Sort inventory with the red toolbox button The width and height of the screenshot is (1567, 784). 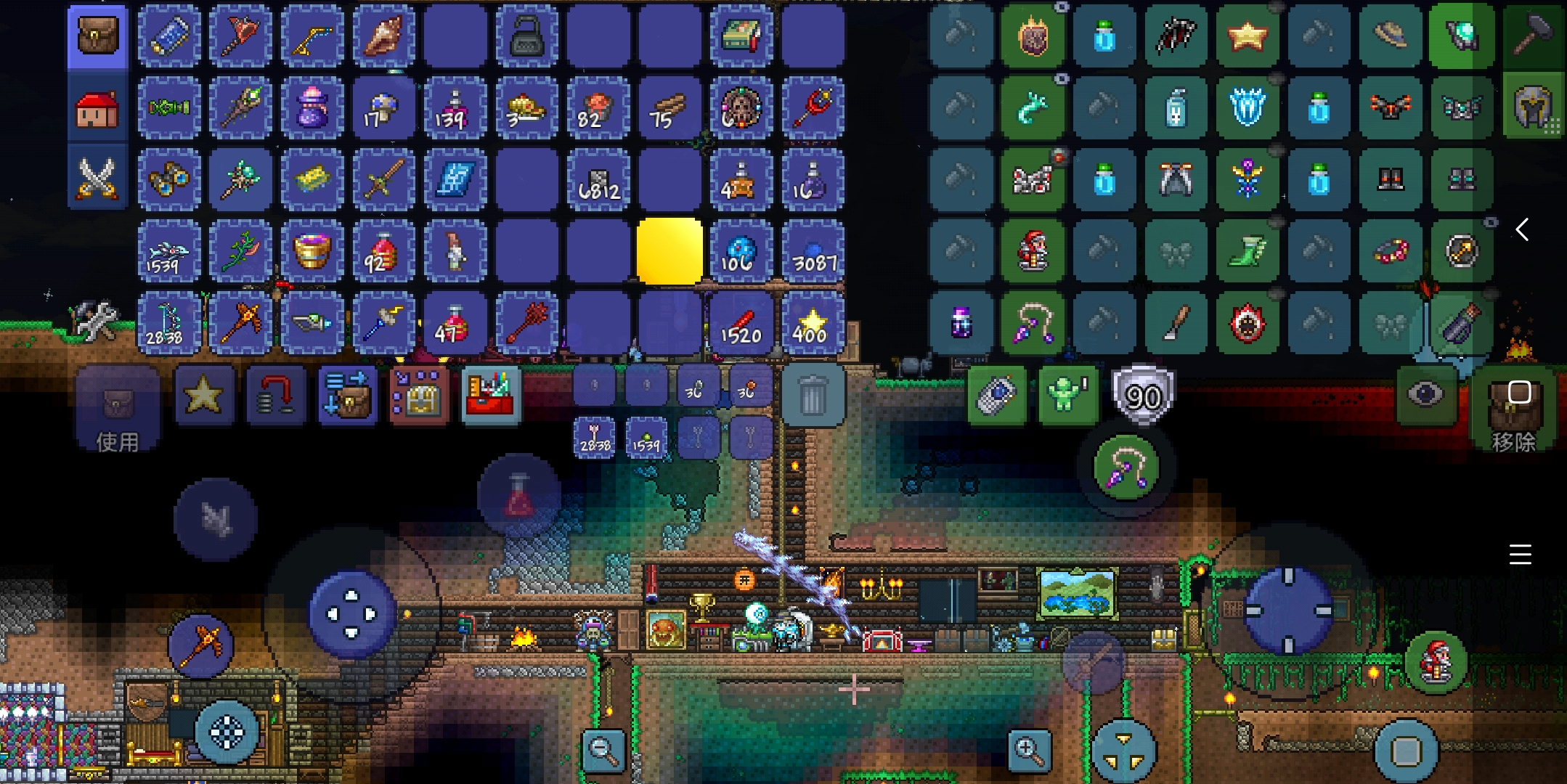point(491,396)
